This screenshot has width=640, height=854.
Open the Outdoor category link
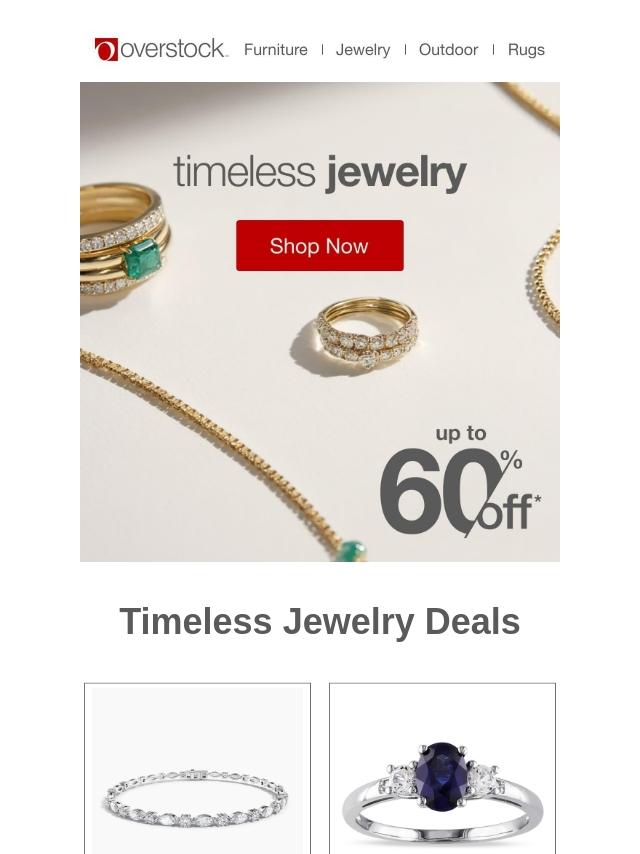(x=448, y=50)
